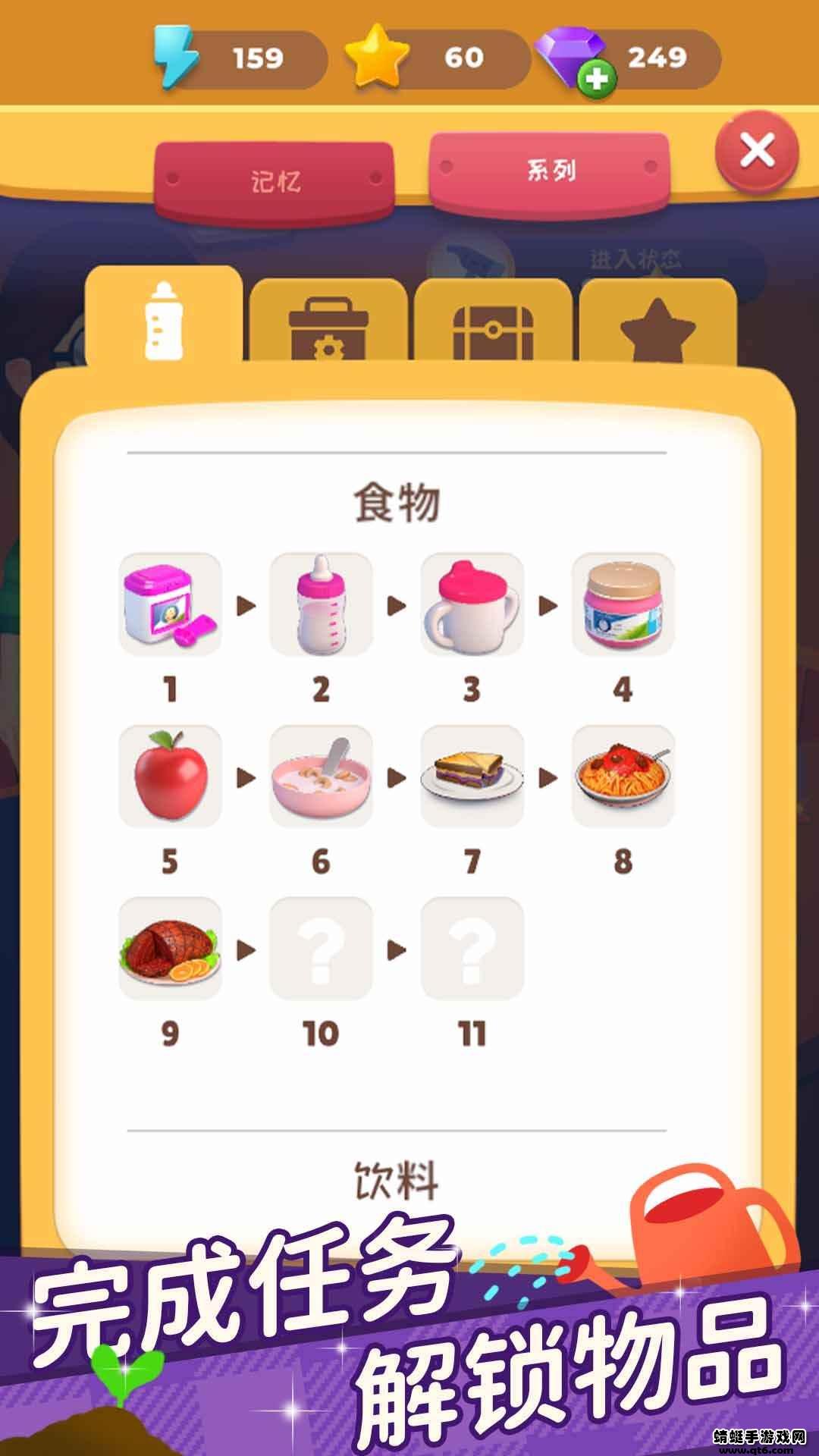Tap the locked item 11

point(472,948)
